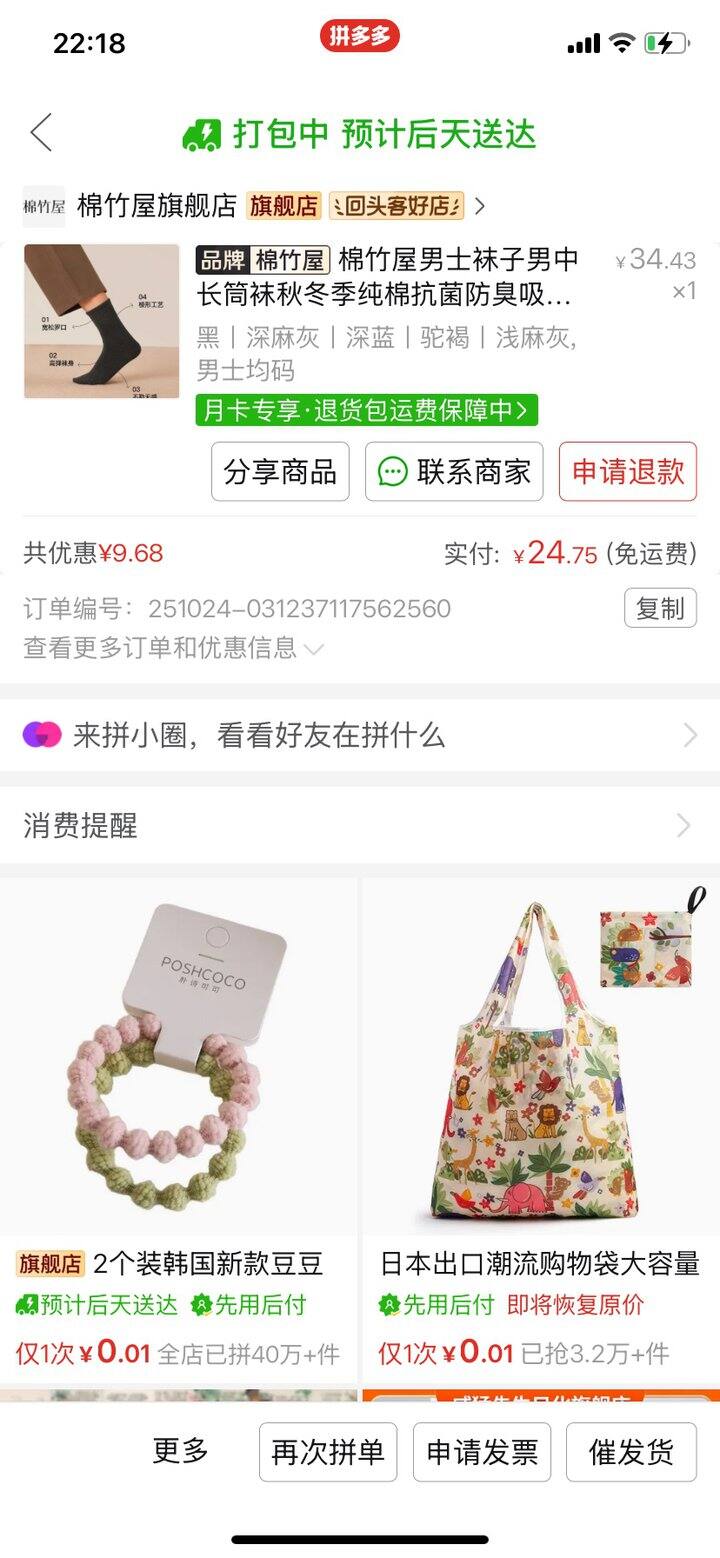Go back using the top-left arrow
The height and width of the screenshot is (1558, 720).
coord(41,132)
